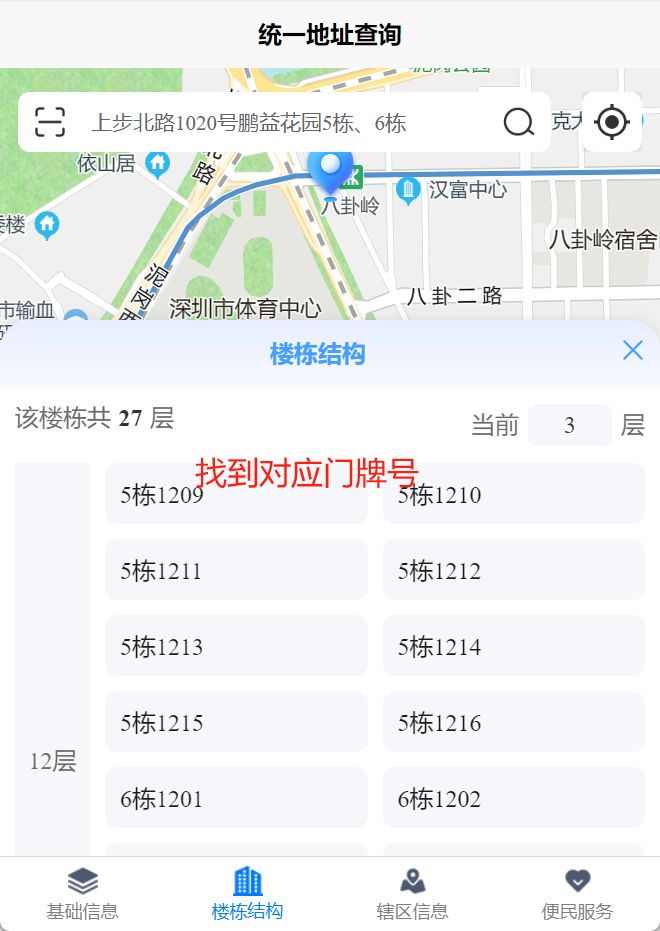660x931 pixels.
Task: Select unit 5栋1212
Action: click(513, 571)
